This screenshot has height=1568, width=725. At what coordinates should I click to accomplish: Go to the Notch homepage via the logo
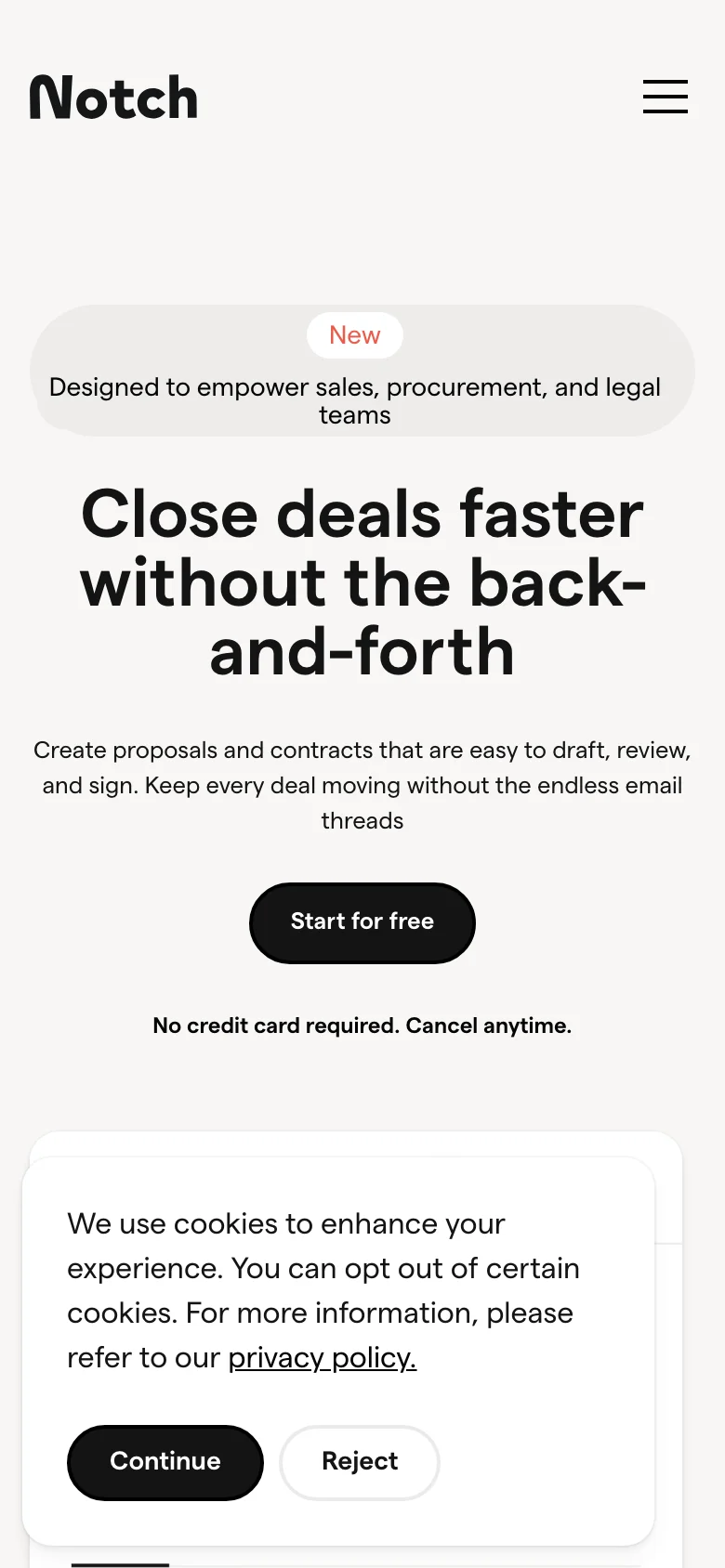(x=113, y=98)
